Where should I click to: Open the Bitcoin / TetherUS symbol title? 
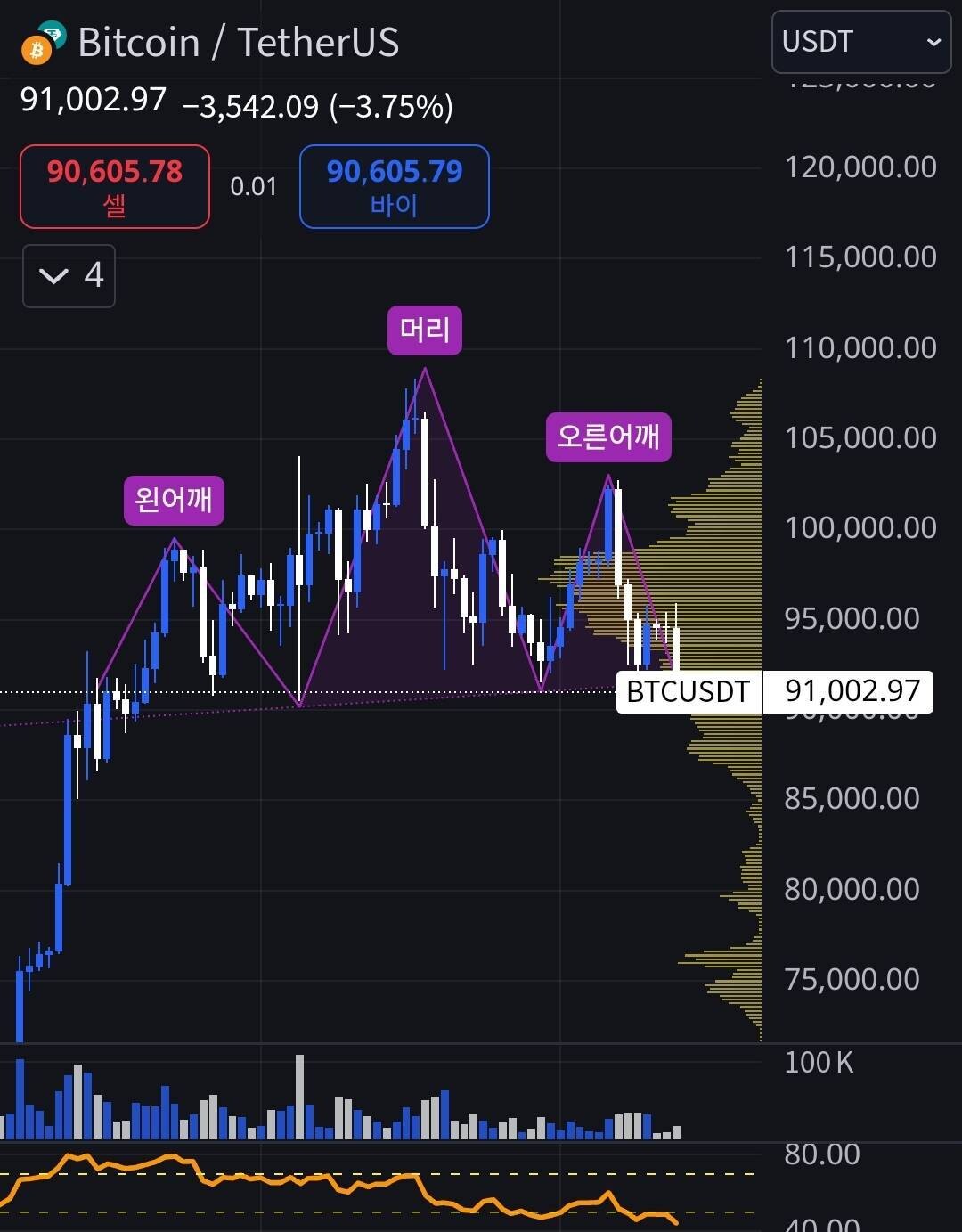pos(237,43)
